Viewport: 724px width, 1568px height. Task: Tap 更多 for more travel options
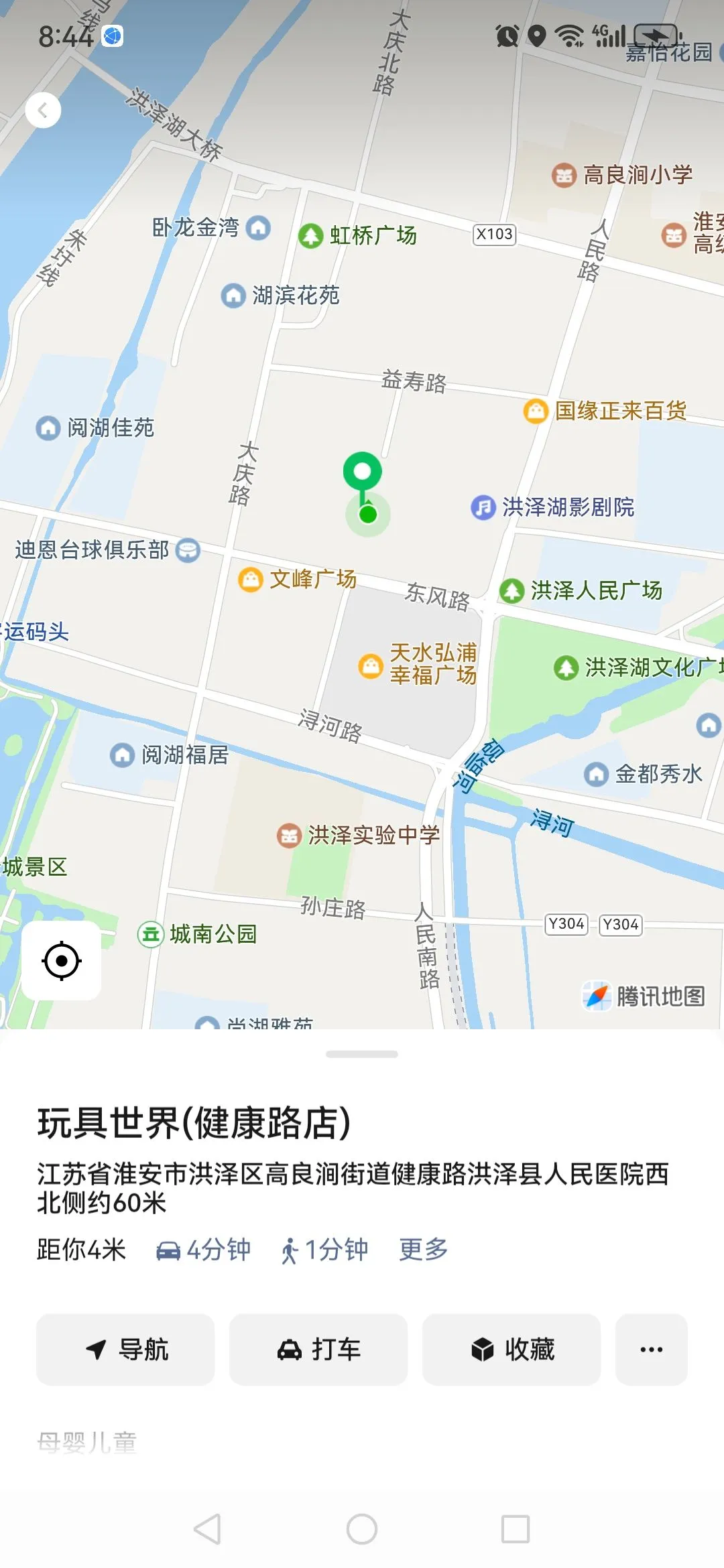423,1250
